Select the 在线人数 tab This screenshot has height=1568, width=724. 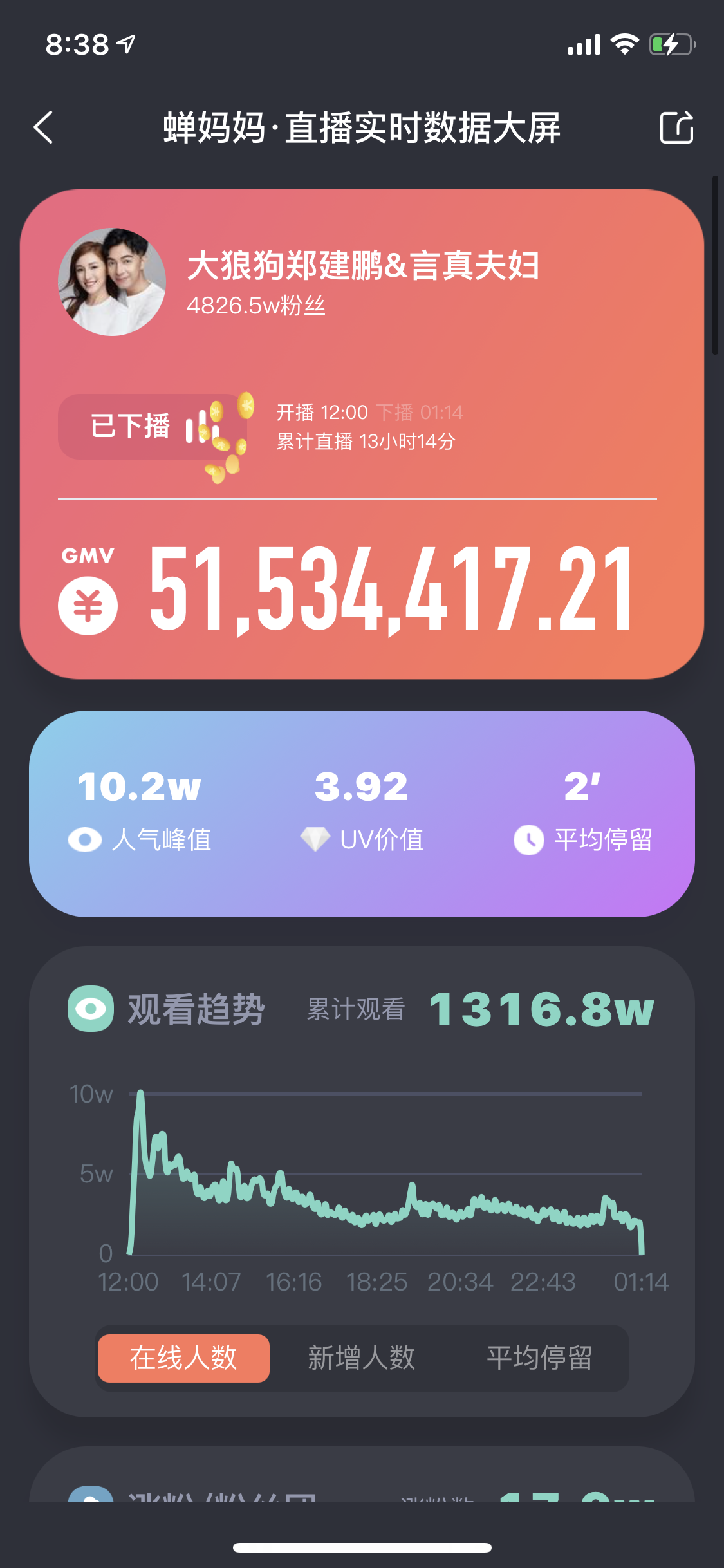tap(183, 1358)
